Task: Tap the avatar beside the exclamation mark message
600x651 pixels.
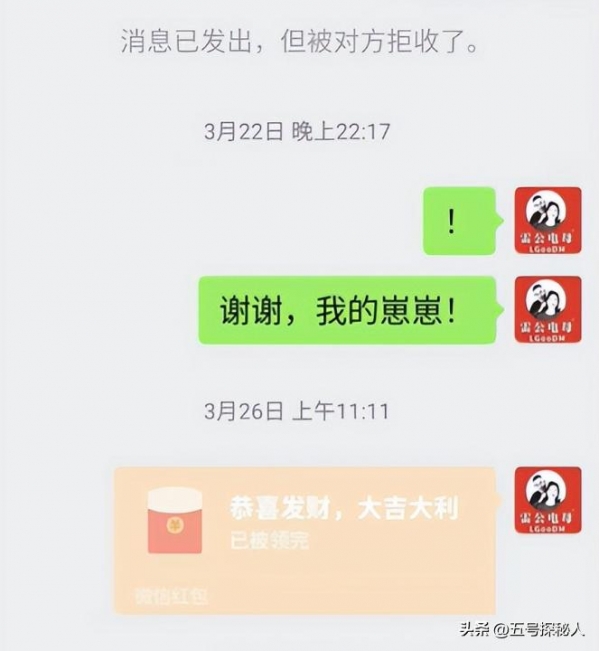Action: click(x=547, y=220)
